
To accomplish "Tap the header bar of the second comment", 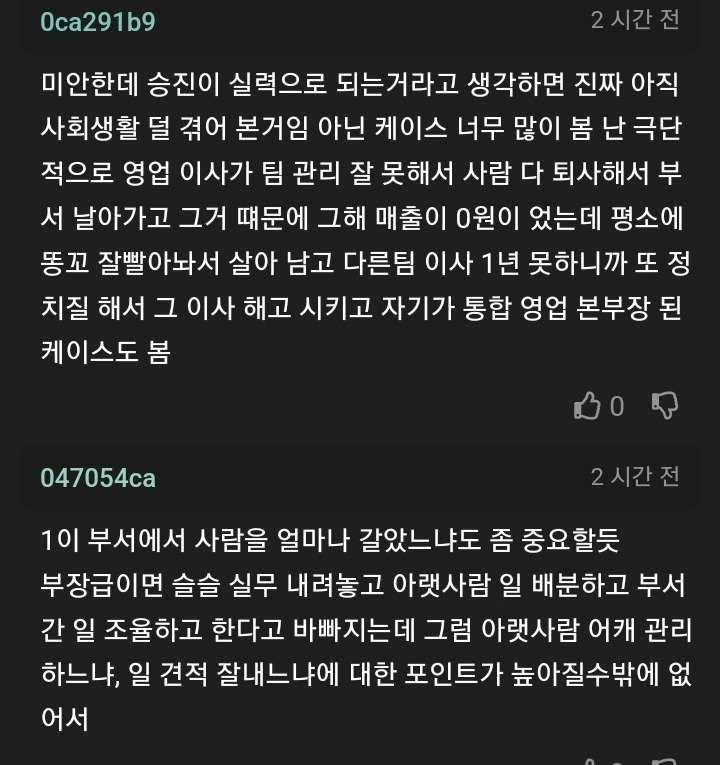I will 360,478.
